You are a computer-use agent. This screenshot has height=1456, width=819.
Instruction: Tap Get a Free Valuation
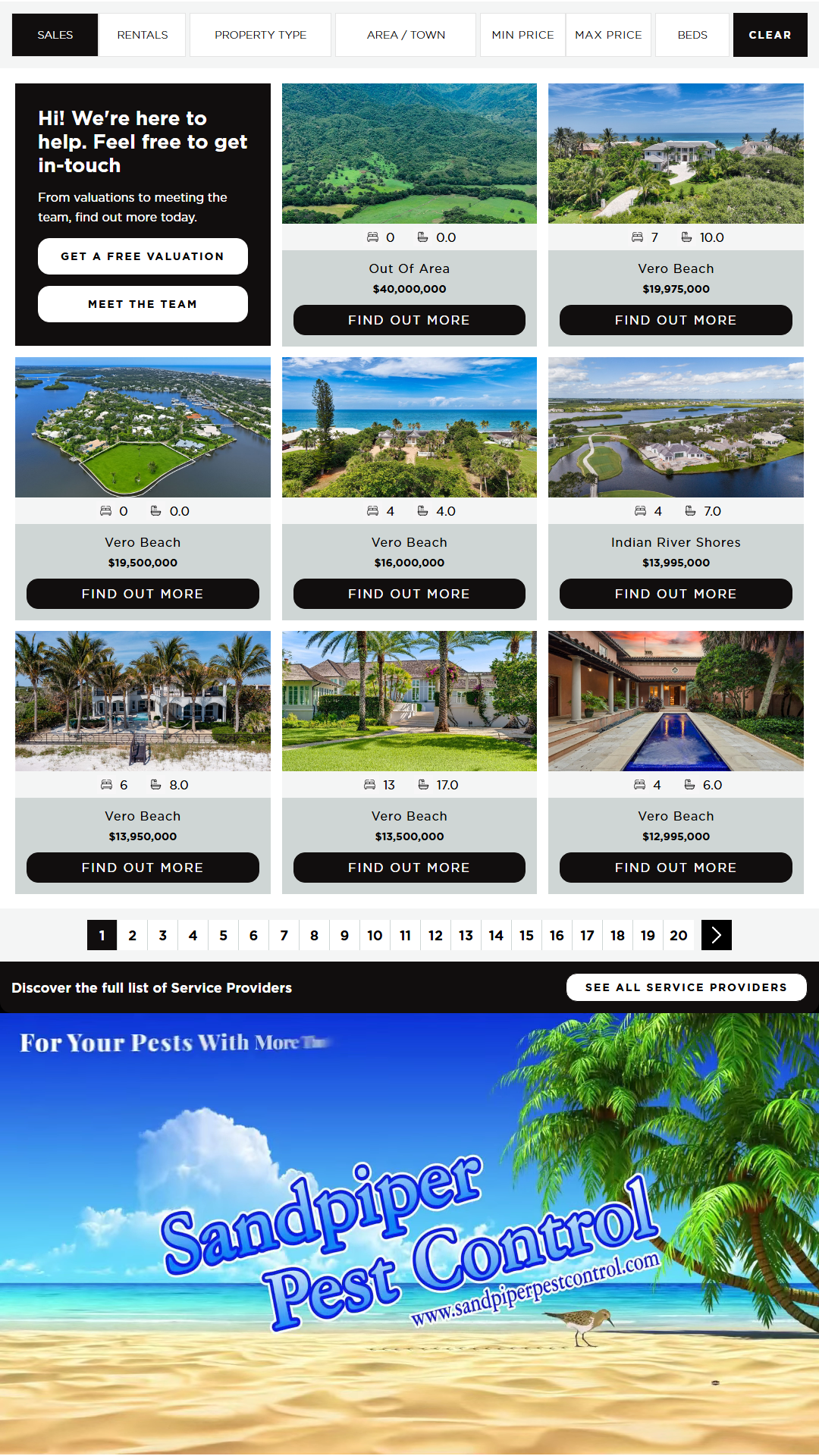click(143, 256)
